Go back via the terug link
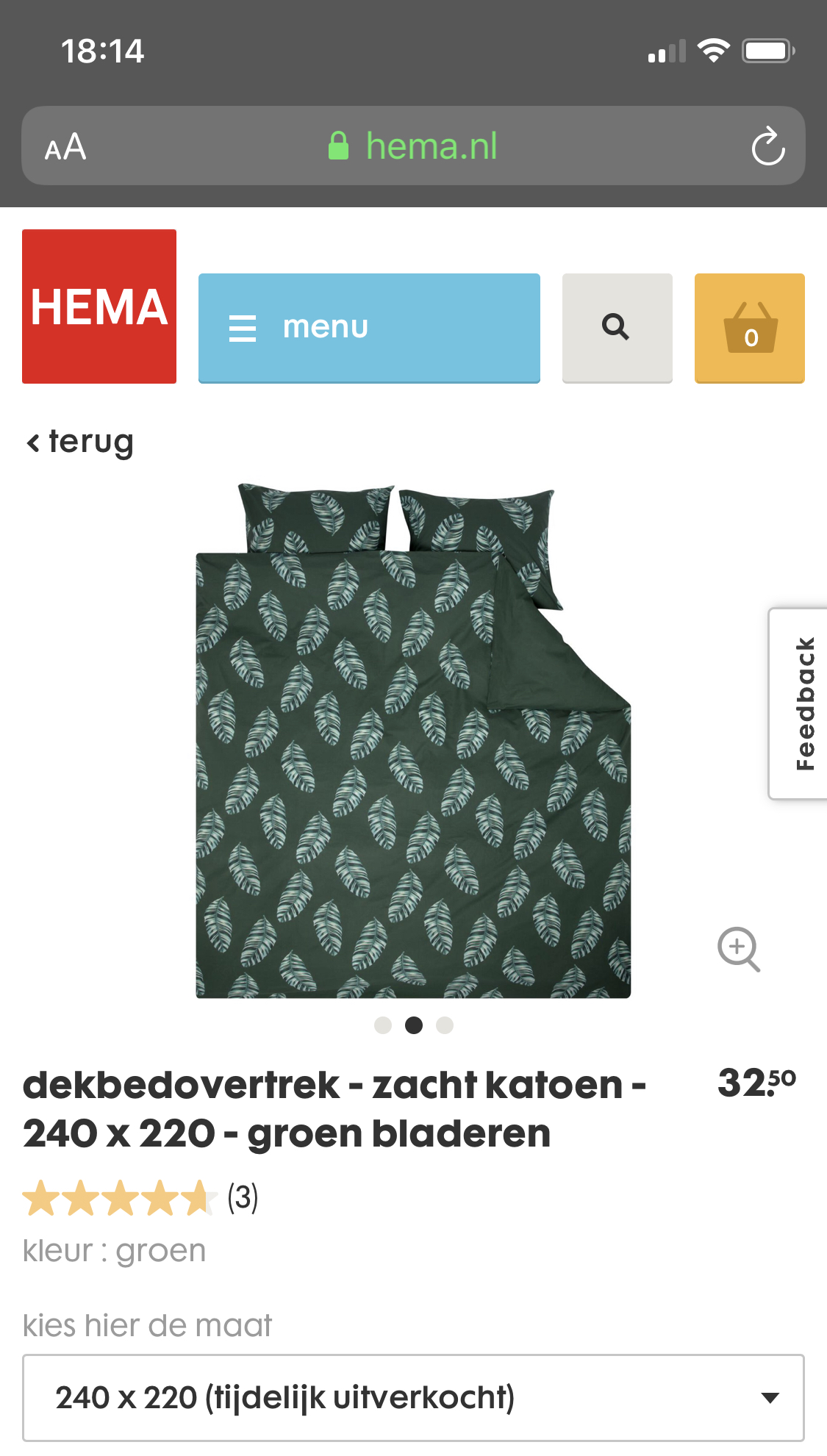This screenshot has width=827, height=1456. 79,442
